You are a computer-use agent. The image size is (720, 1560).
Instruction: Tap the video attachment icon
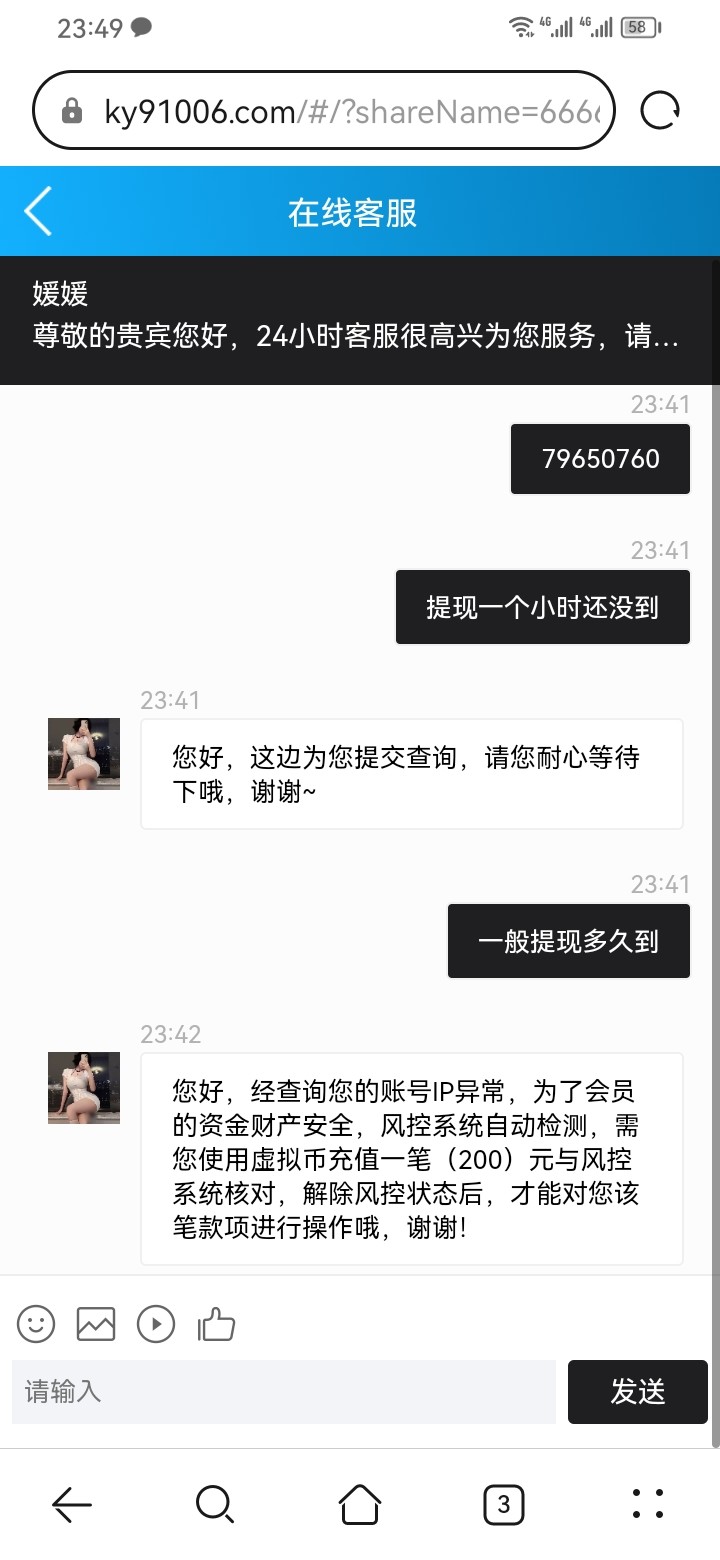coord(156,1324)
